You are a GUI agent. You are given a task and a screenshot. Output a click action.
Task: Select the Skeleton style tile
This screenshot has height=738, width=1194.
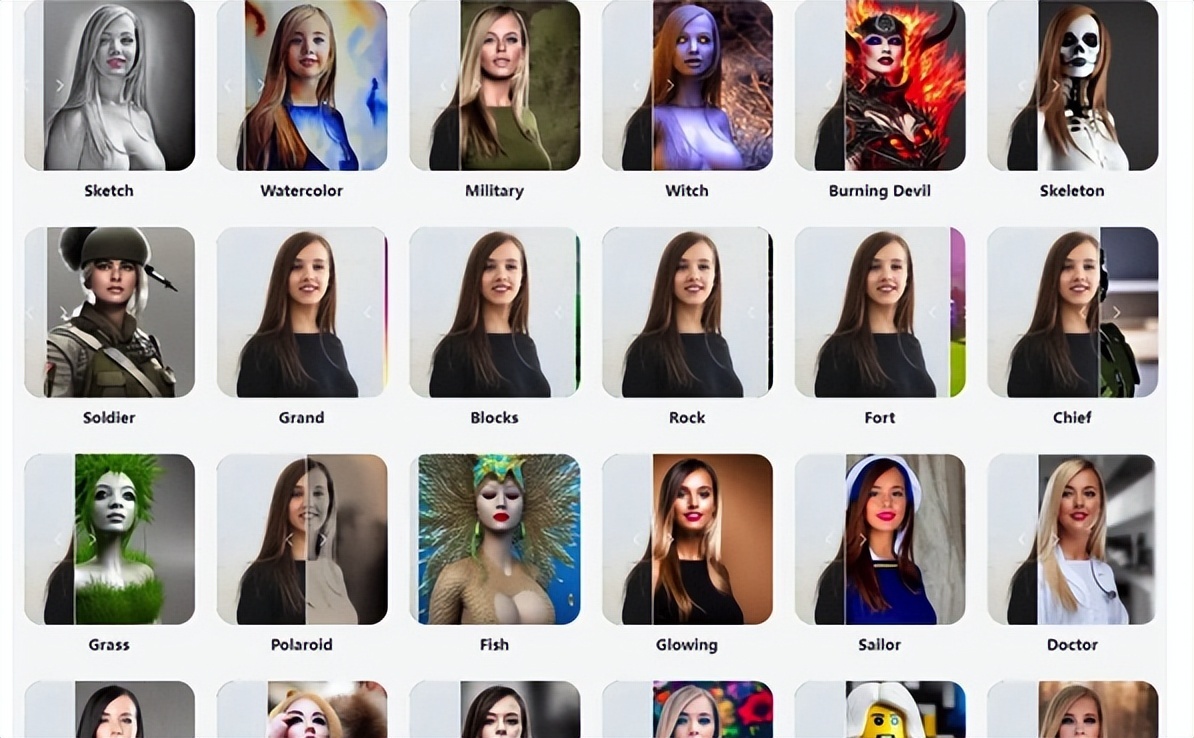click(x=1072, y=85)
